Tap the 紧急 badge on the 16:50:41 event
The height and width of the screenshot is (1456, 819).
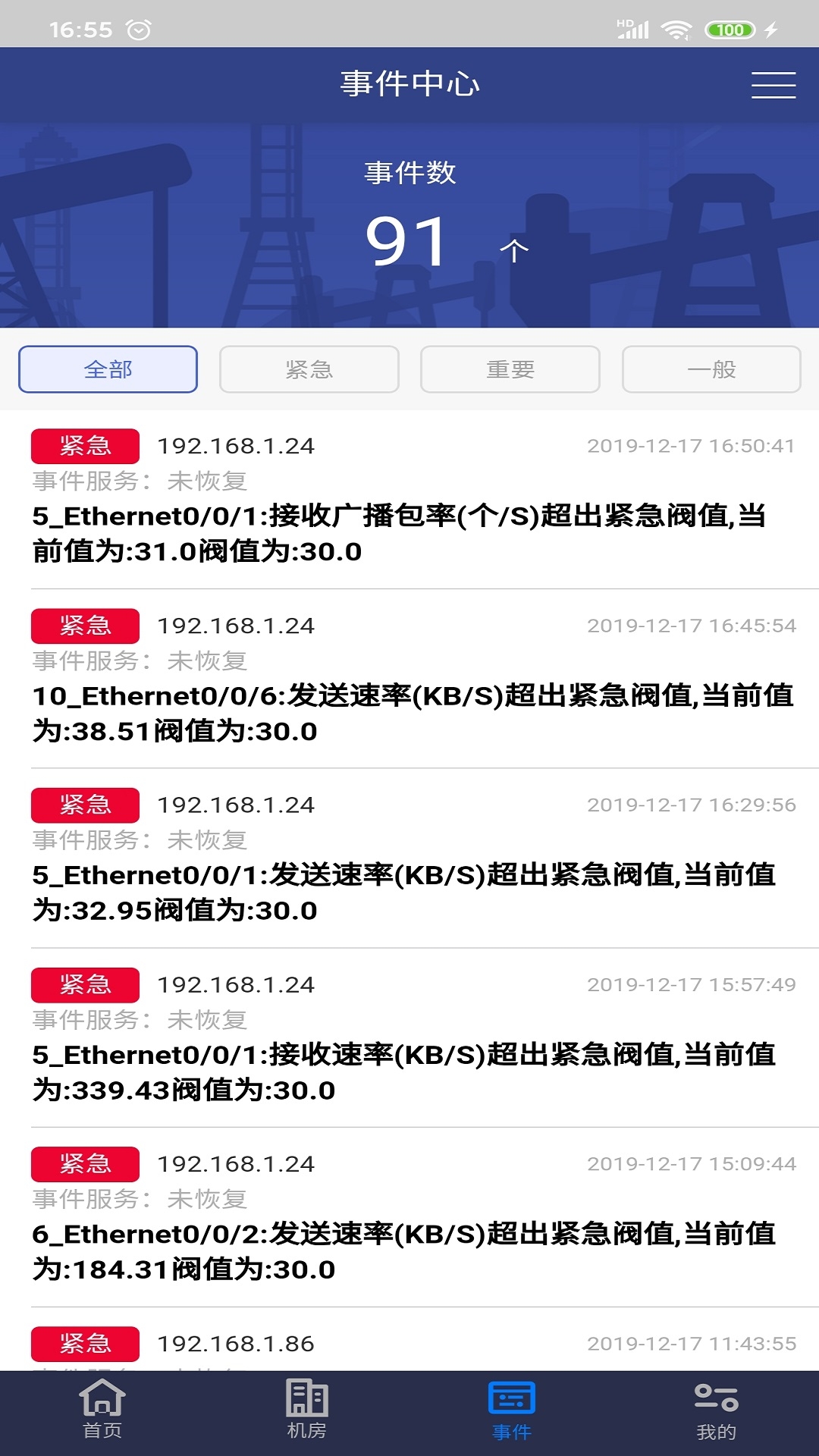coord(85,447)
